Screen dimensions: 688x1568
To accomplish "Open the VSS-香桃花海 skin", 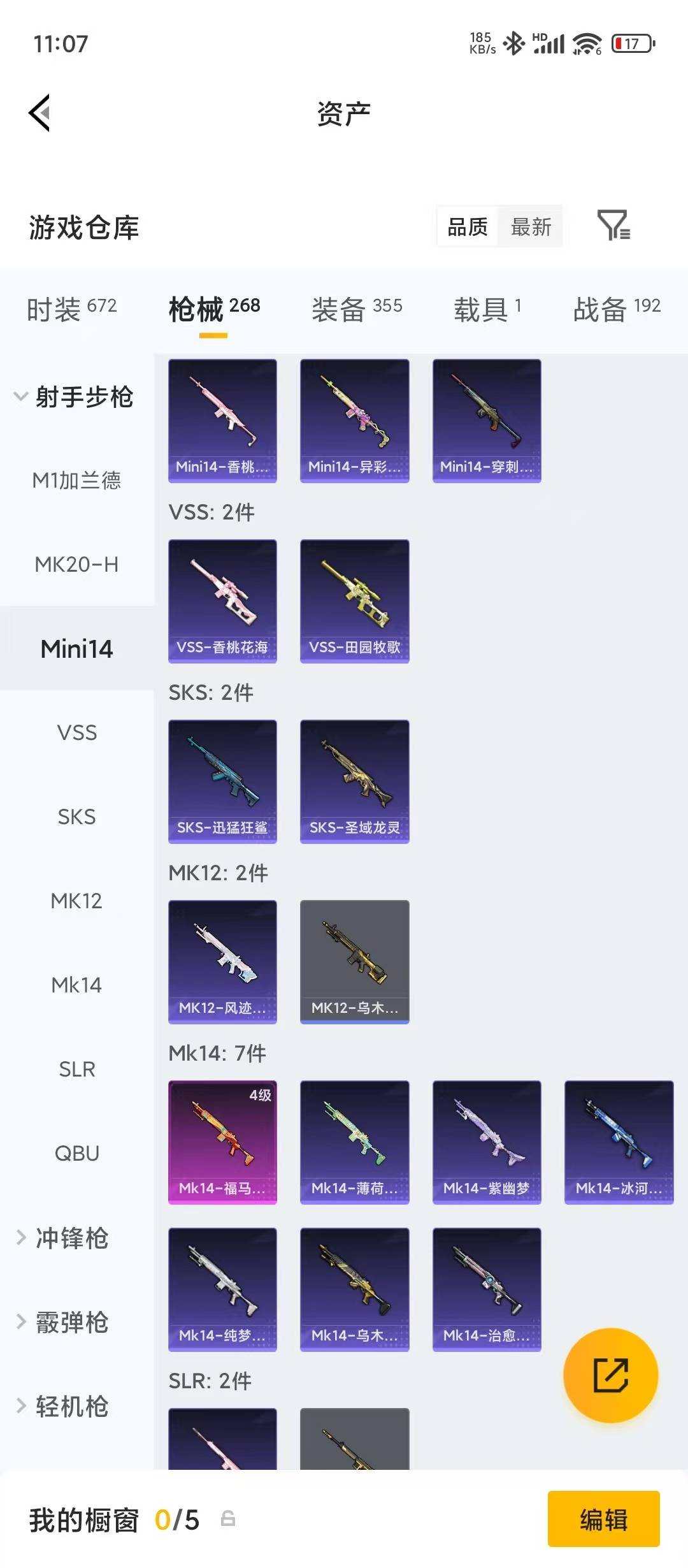I will click(x=222, y=600).
